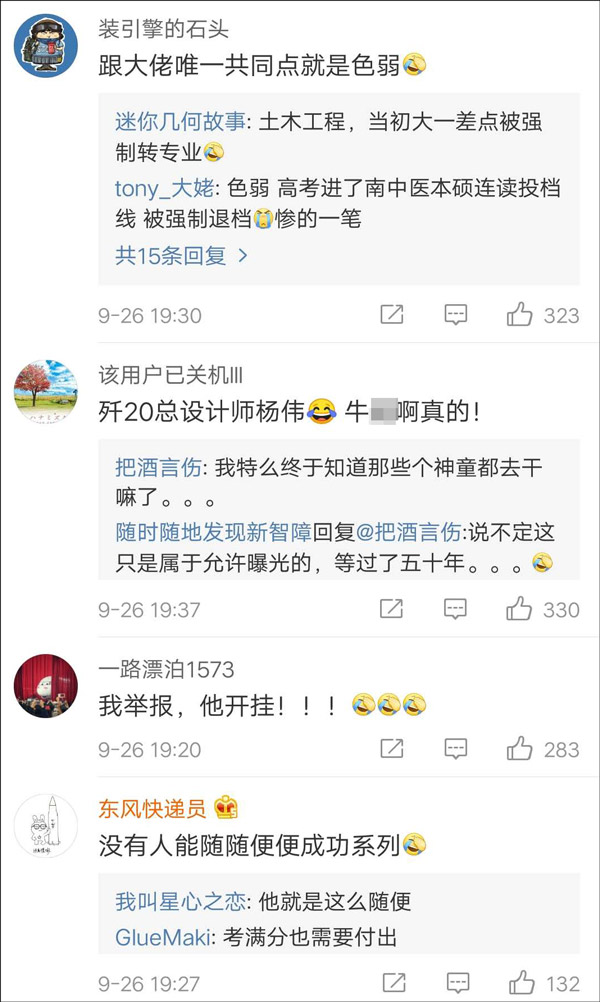The width and height of the screenshot is (600, 1002).
Task: Like 该用户已关机III's comment about 歼20
Action: (x=520, y=608)
